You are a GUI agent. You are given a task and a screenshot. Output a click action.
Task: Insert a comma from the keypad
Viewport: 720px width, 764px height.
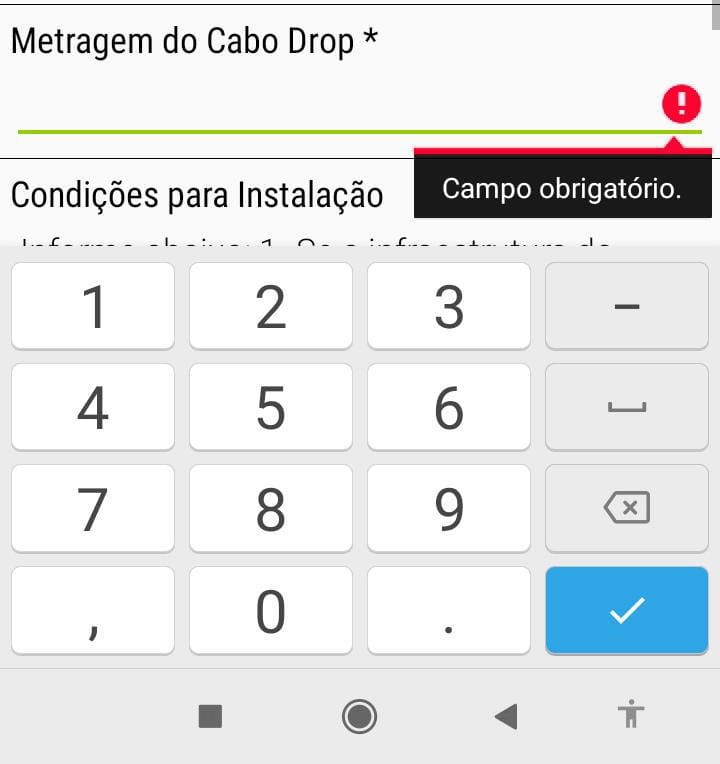tap(93, 610)
